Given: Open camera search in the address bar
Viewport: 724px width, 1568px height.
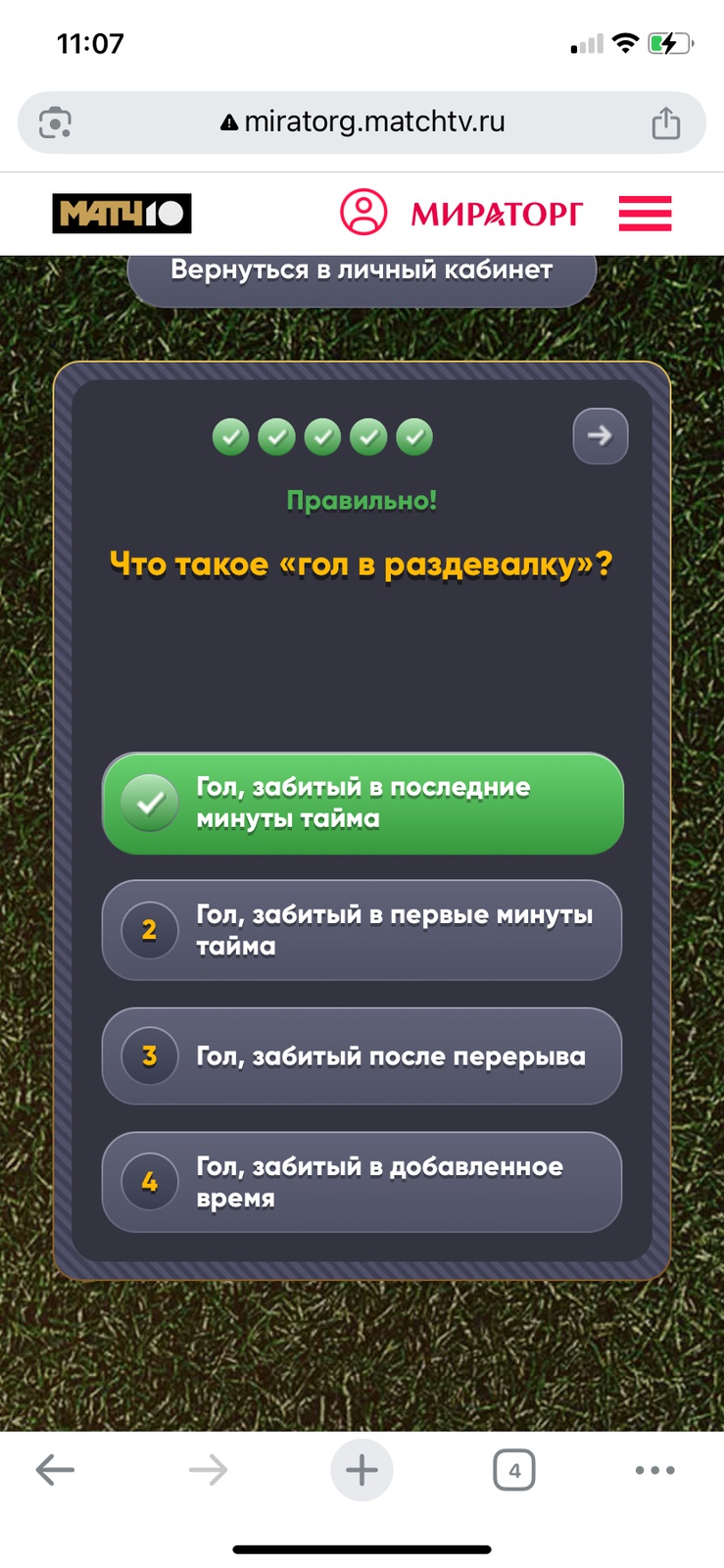Looking at the screenshot, I should [55, 122].
